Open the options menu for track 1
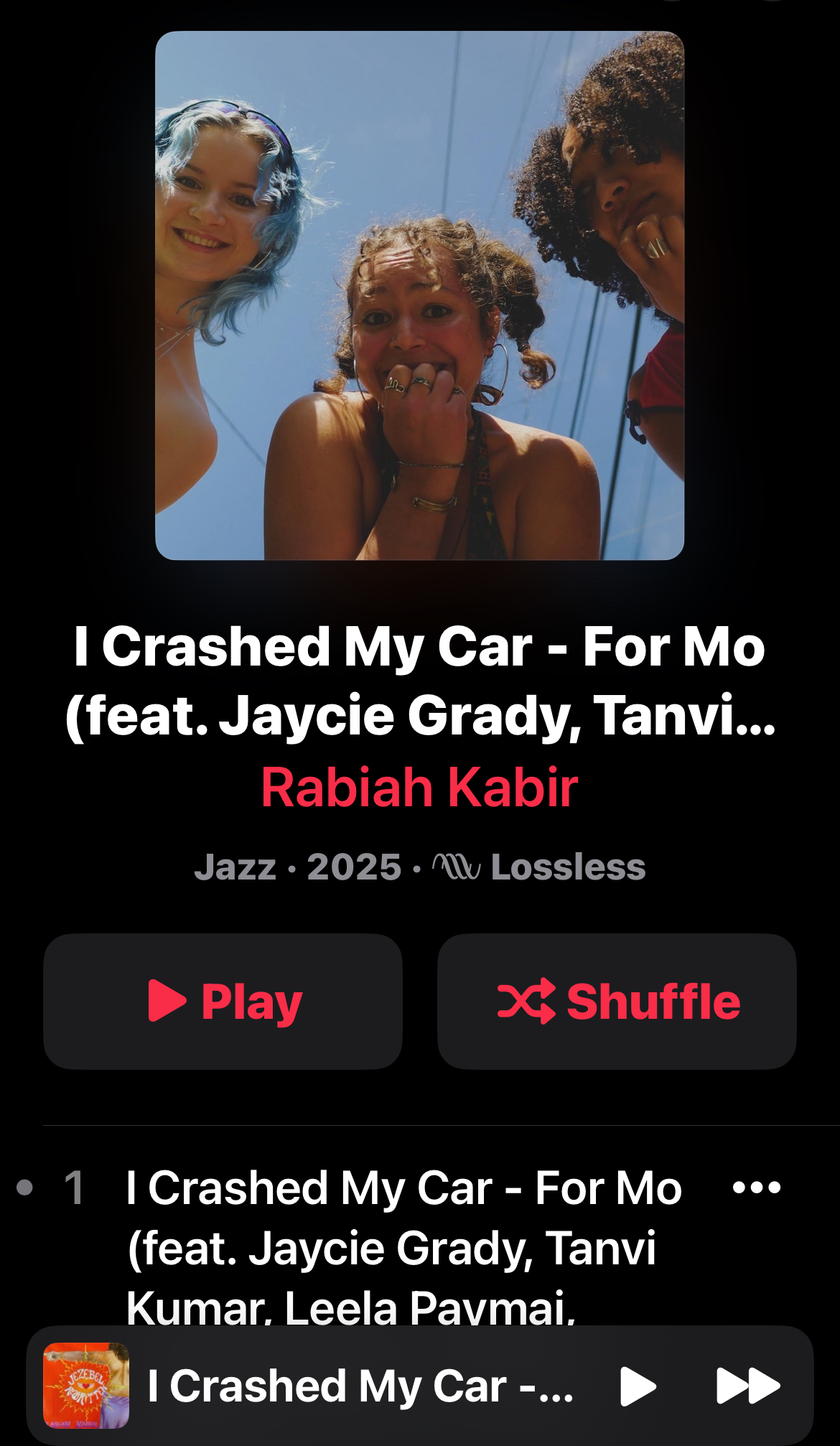 click(x=756, y=1187)
